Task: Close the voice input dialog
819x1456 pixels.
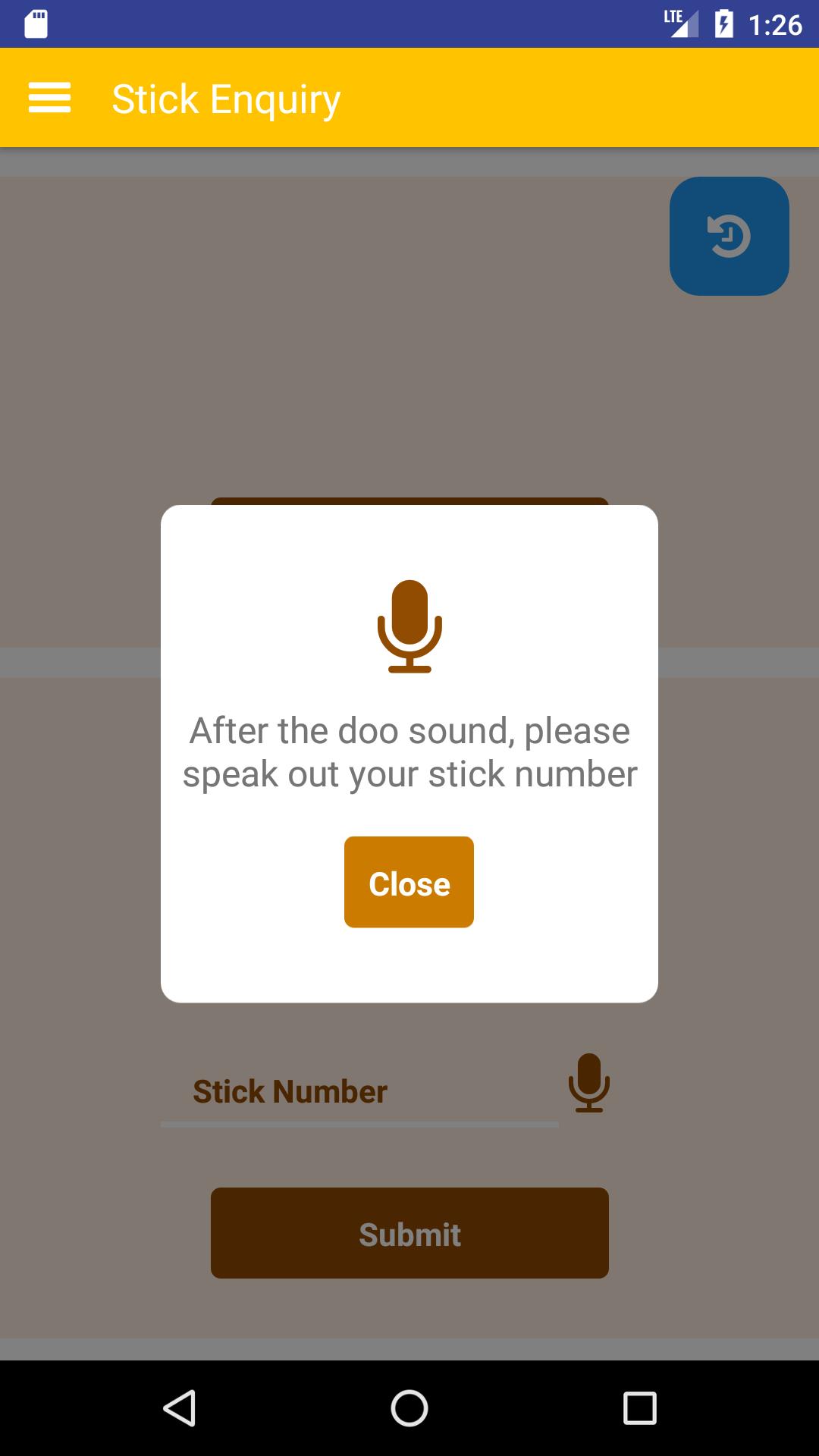Action: pyautogui.click(x=409, y=882)
